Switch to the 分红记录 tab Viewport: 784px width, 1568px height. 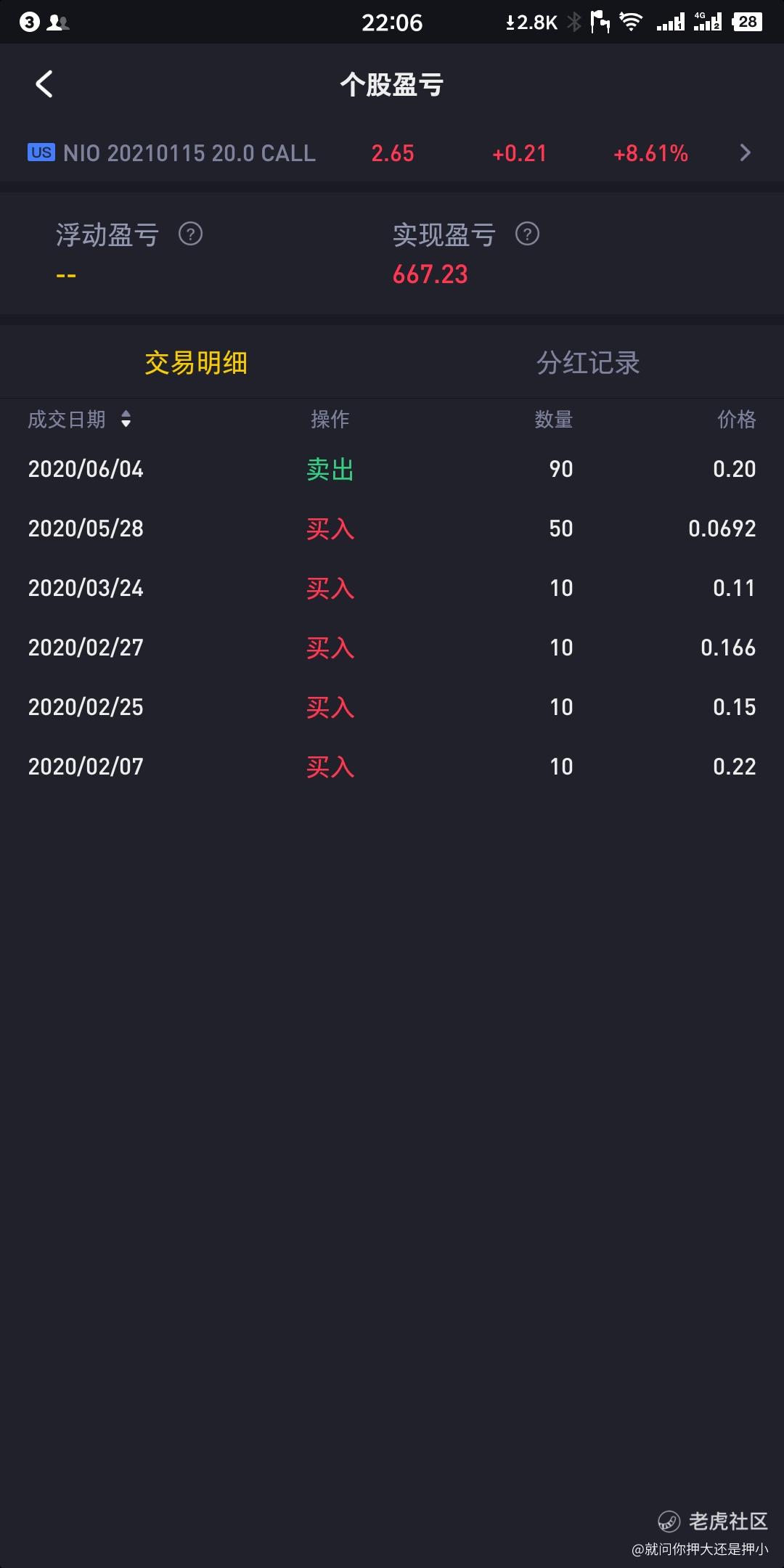tap(587, 363)
